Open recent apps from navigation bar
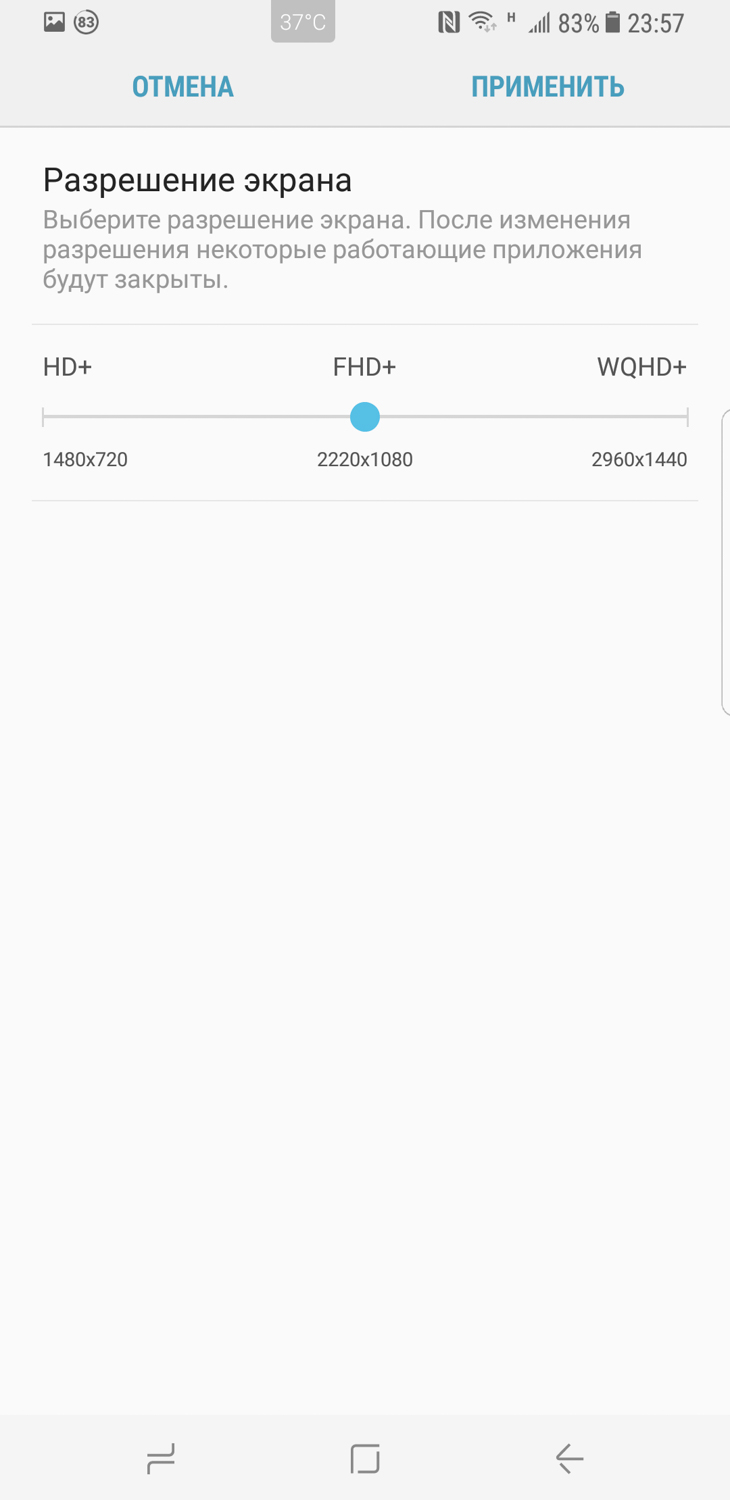This screenshot has height=1500, width=730. coord(161,1459)
